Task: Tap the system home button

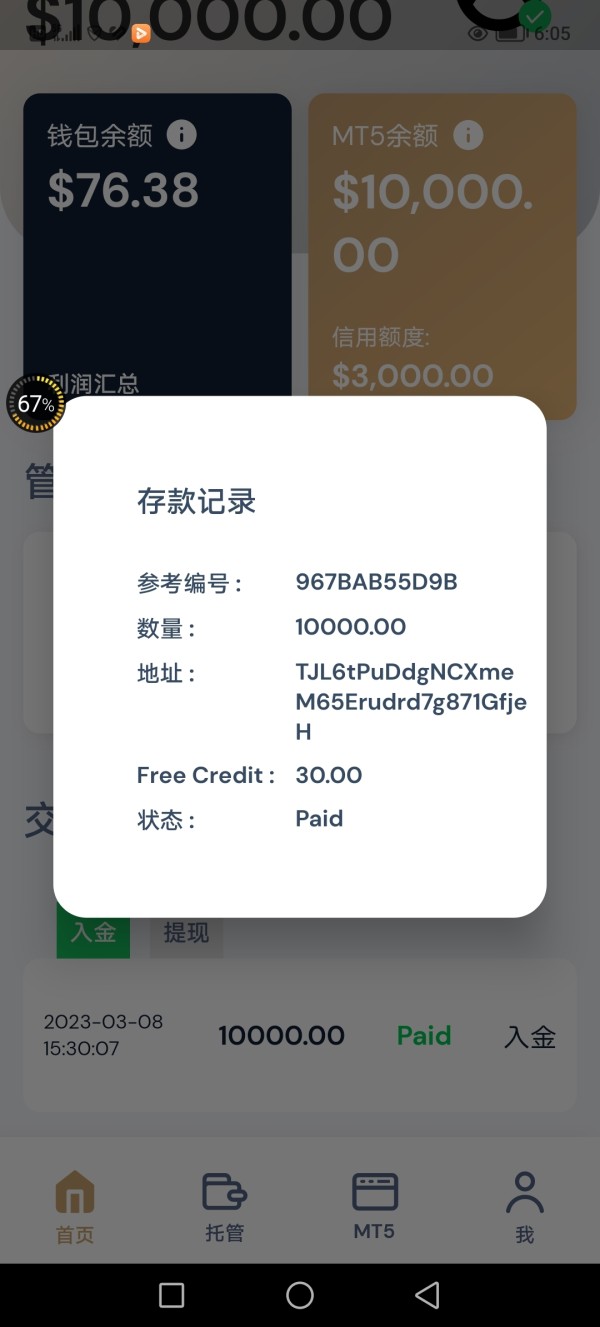Action: (300, 1295)
